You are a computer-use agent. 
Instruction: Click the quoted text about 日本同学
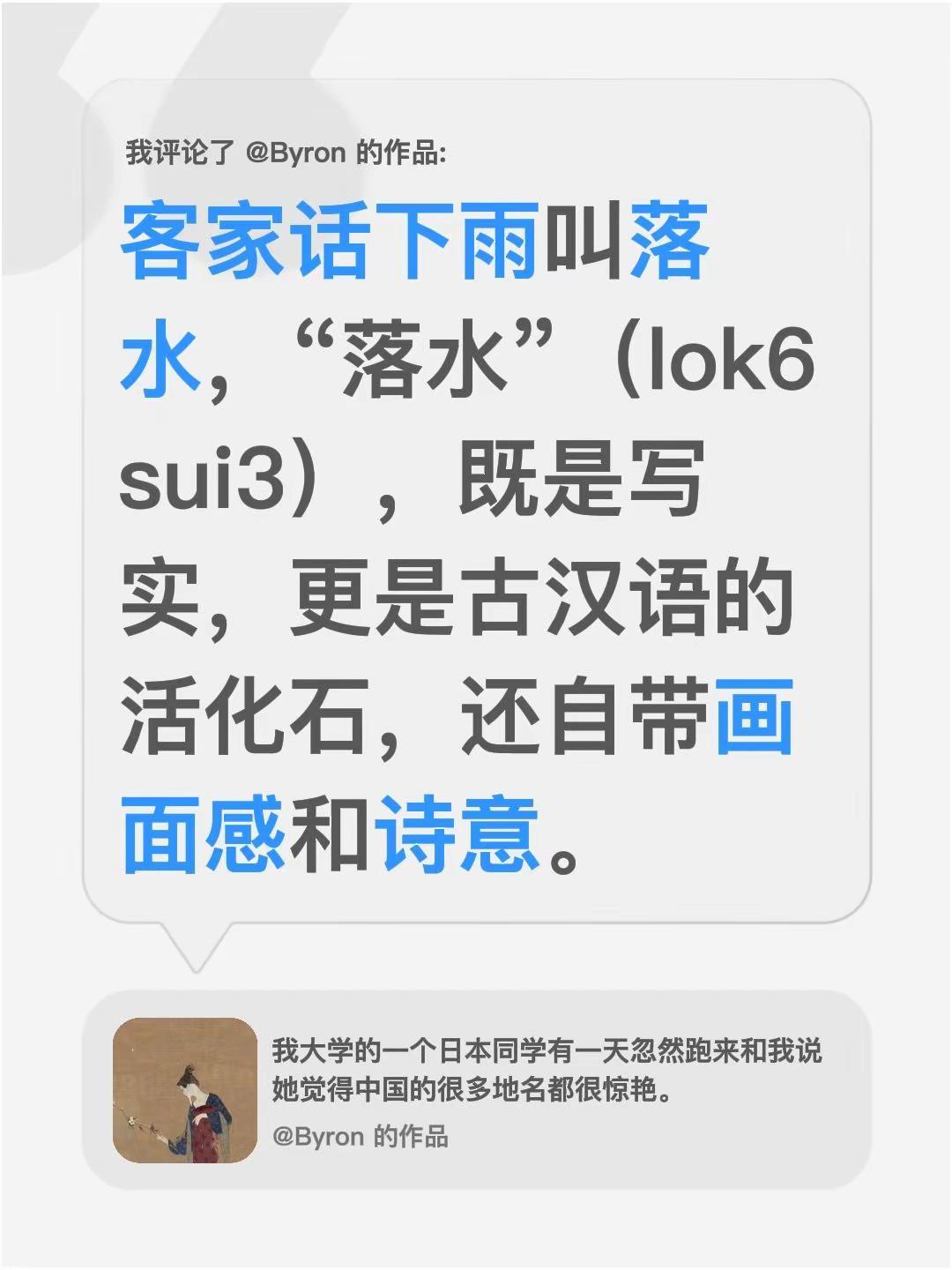tap(494, 1050)
